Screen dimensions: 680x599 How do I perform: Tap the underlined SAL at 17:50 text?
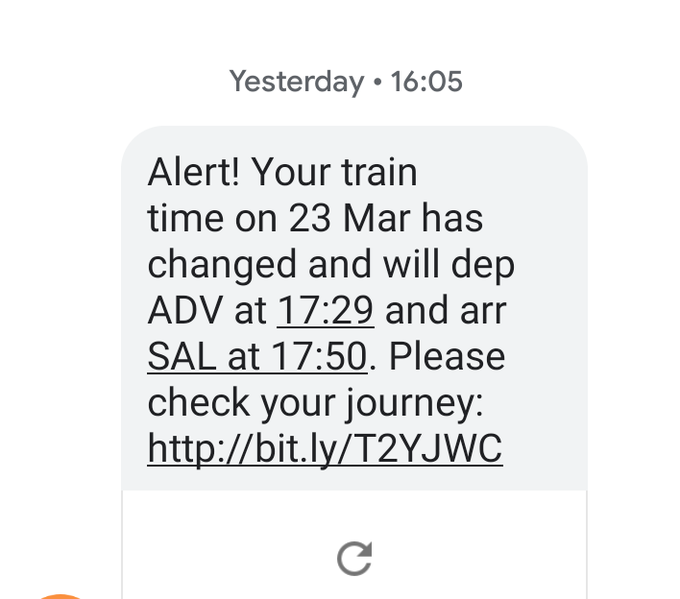coord(258,357)
